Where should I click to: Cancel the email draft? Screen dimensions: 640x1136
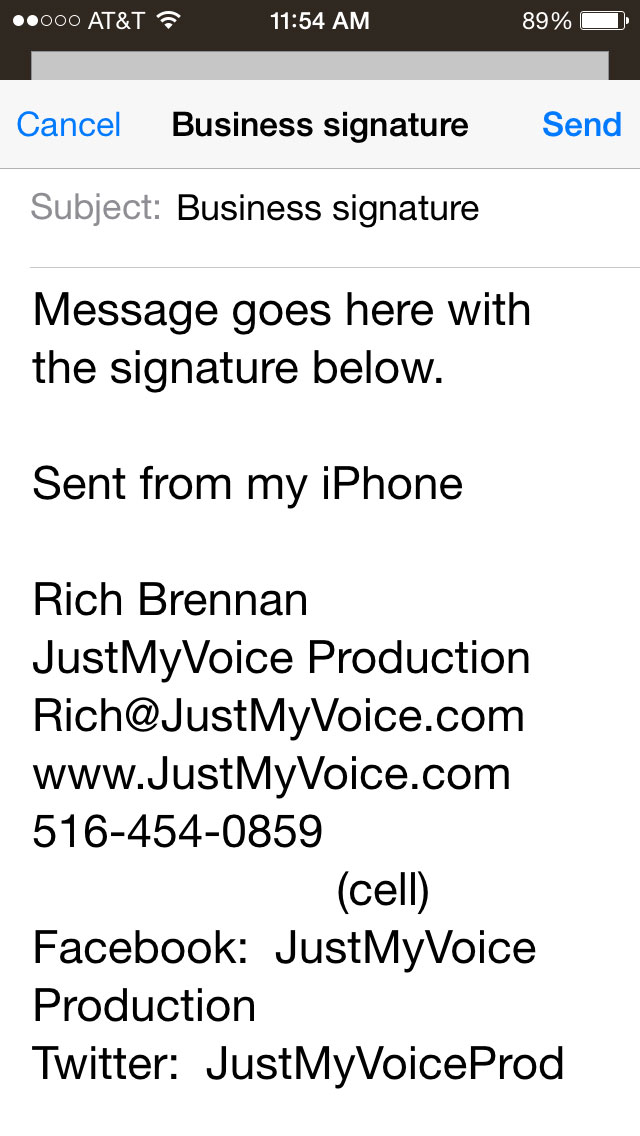click(68, 125)
